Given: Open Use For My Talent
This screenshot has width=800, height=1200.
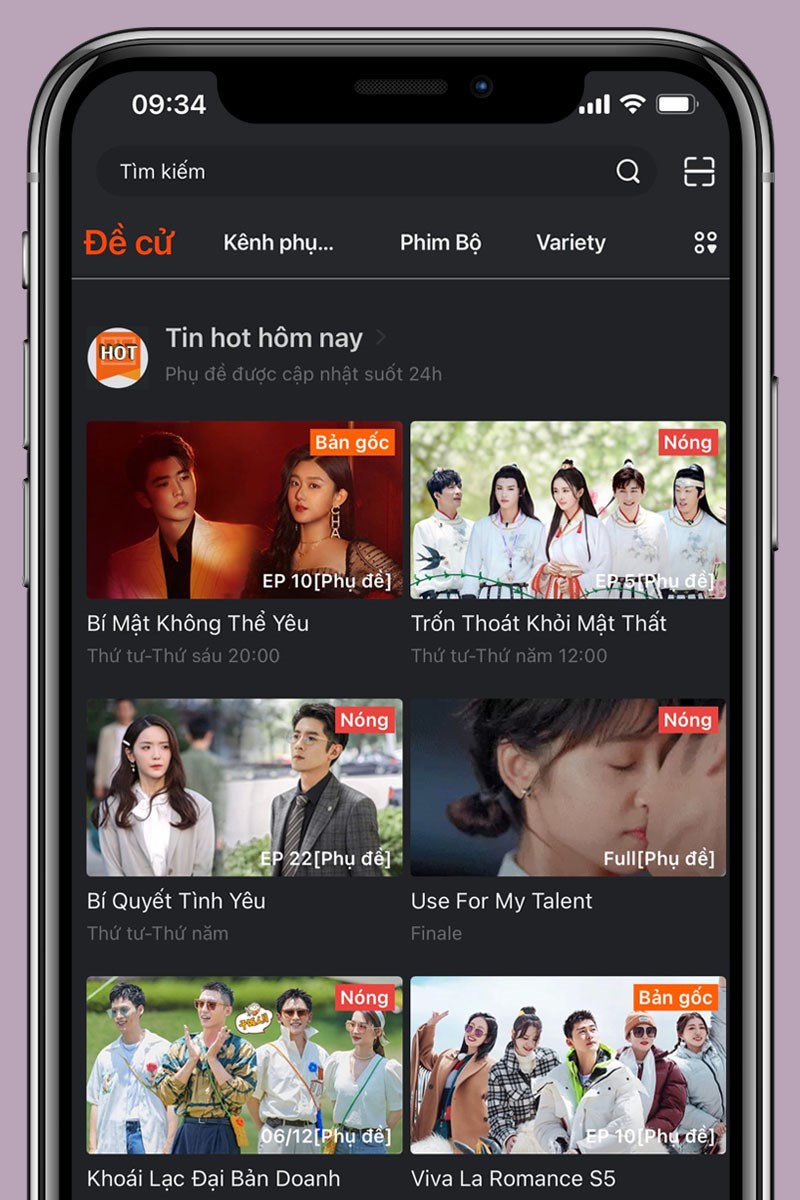Looking at the screenshot, I should (568, 788).
